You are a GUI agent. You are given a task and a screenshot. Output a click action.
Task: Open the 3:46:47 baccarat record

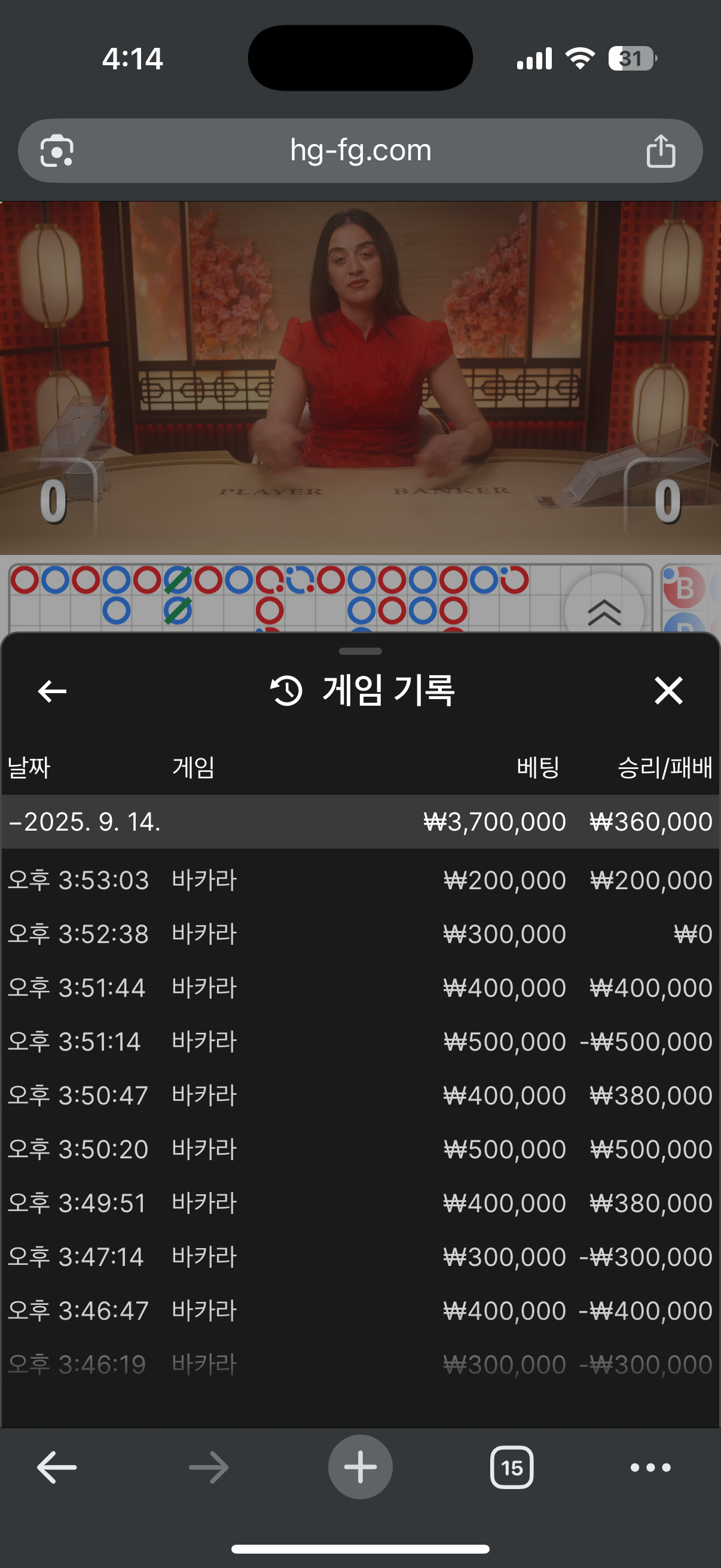pos(360,1310)
